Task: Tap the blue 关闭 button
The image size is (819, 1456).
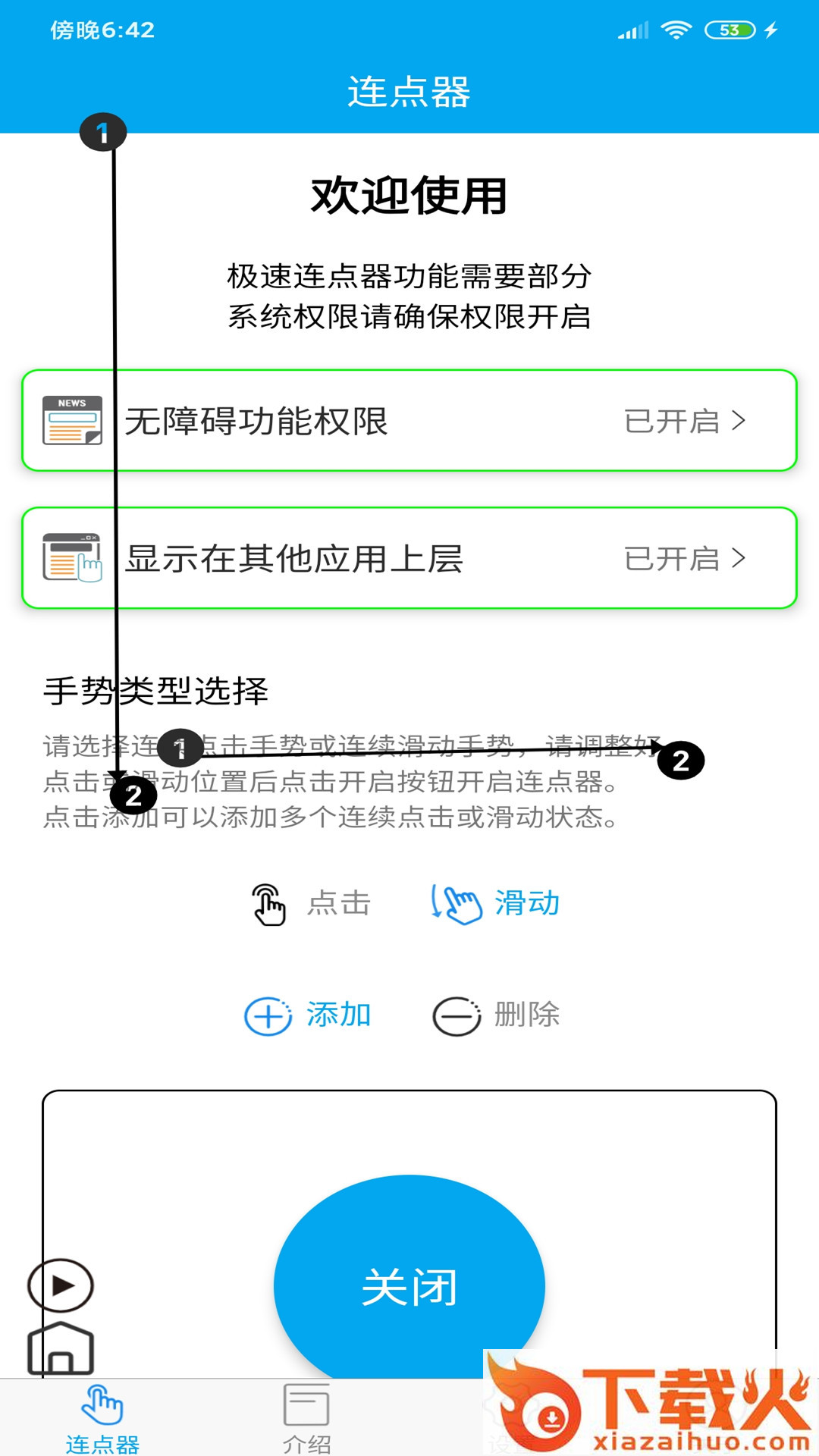Action: (409, 1286)
